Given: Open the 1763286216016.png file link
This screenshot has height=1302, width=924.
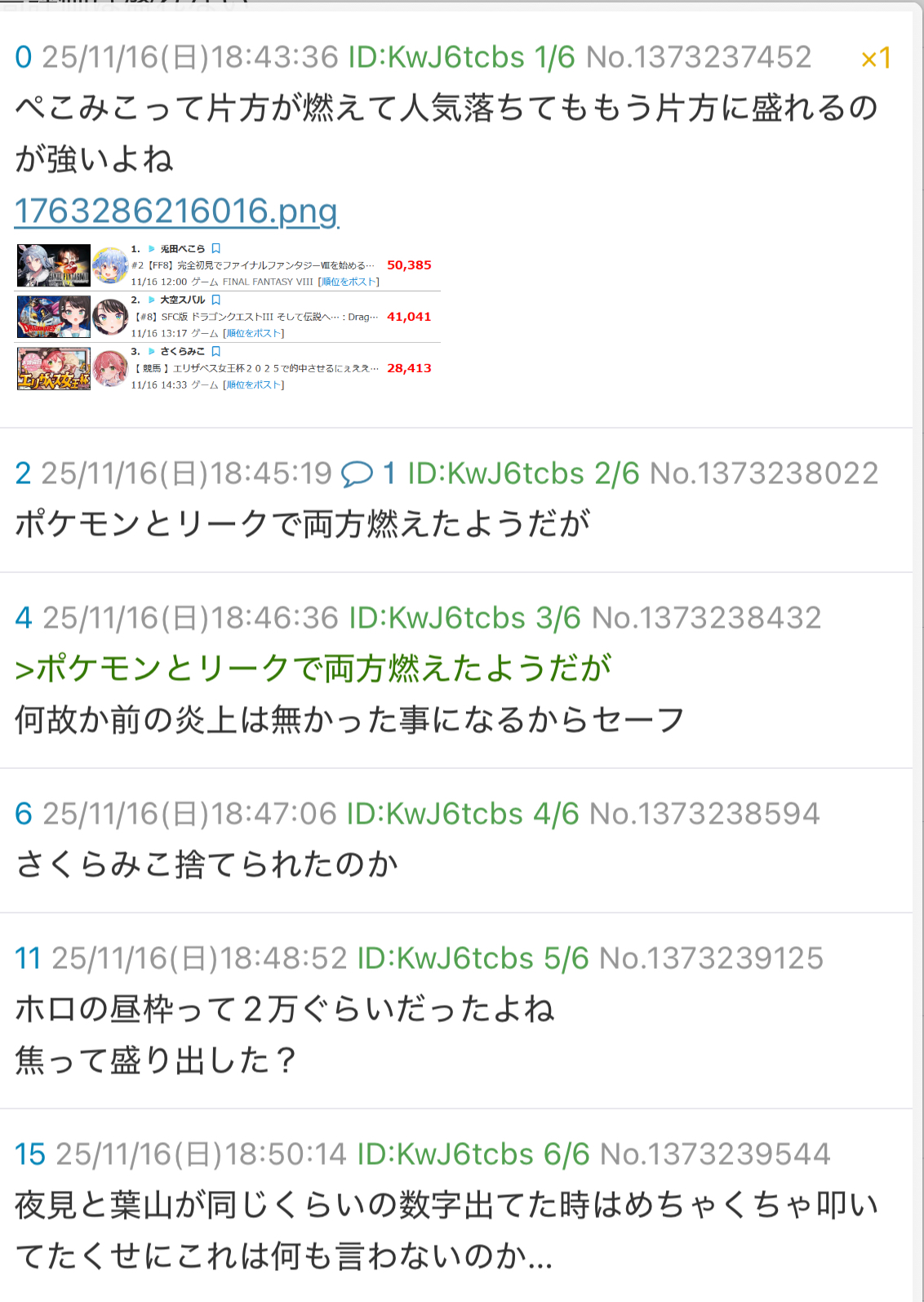Looking at the screenshot, I should pyautogui.click(x=176, y=211).
